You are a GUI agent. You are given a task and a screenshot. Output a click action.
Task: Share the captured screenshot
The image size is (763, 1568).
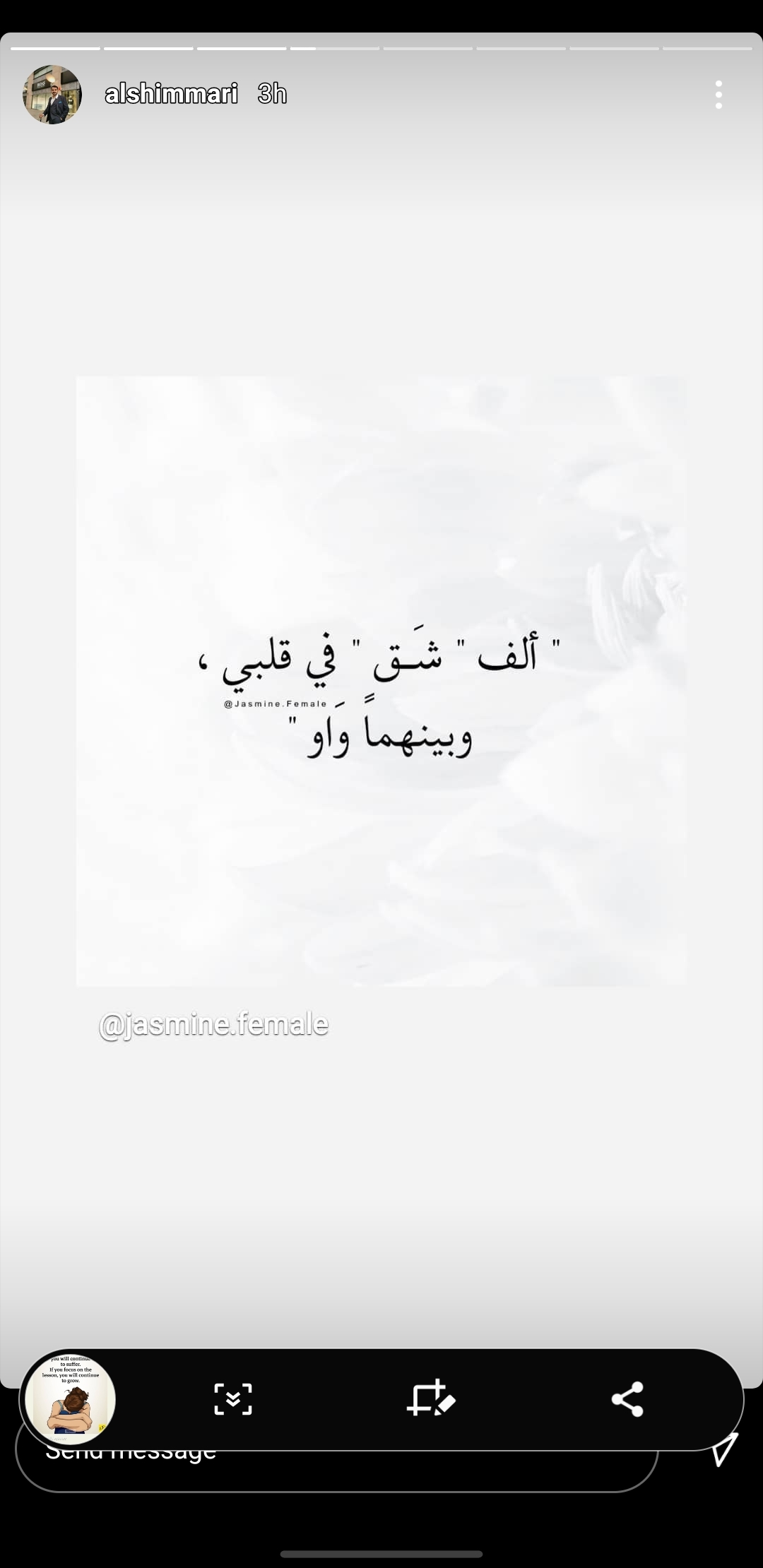pyautogui.click(x=627, y=1399)
